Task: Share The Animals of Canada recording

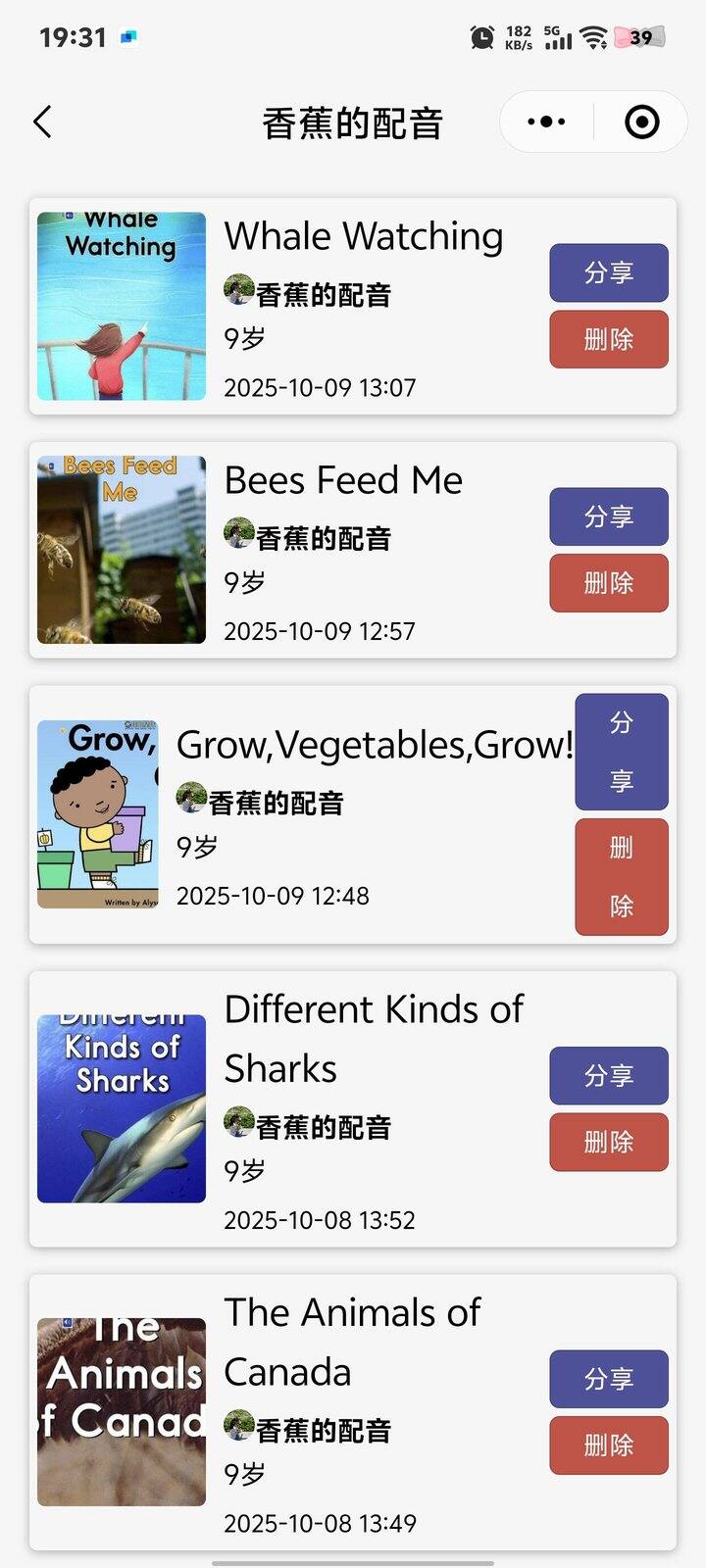Action: [x=608, y=1379]
